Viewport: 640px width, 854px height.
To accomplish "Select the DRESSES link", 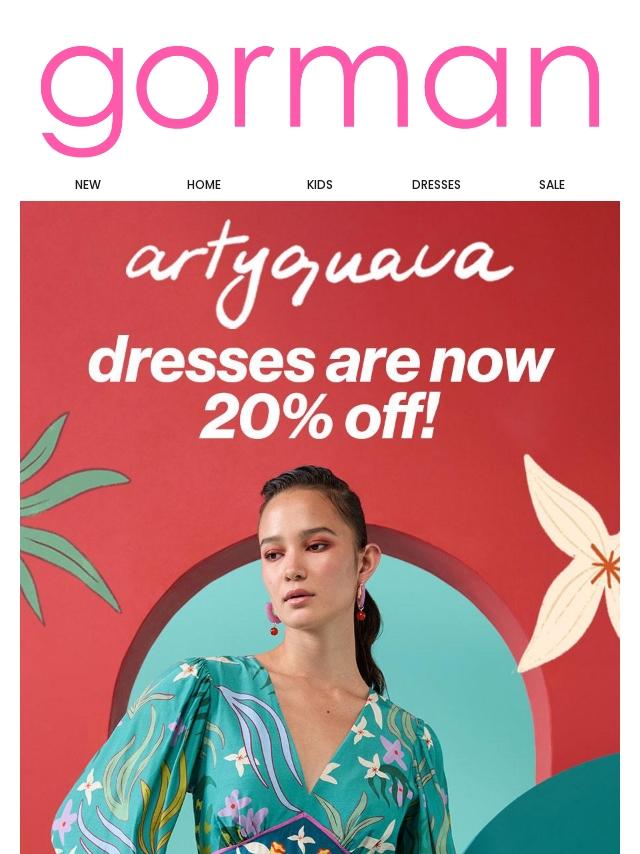I will [436, 185].
